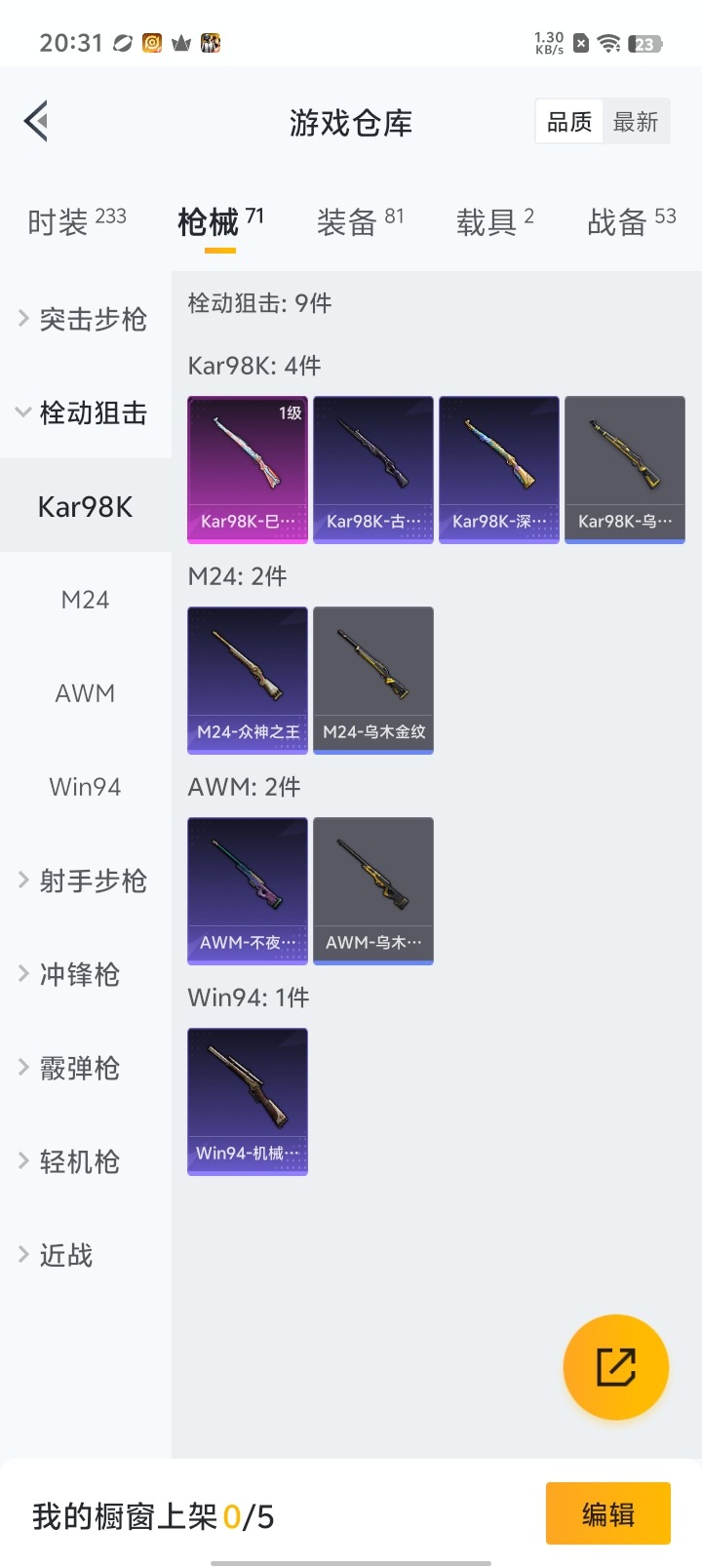Expand the 冲锋枪 category
The height and width of the screenshot is (1568, 702).
[x=86, y=974]
